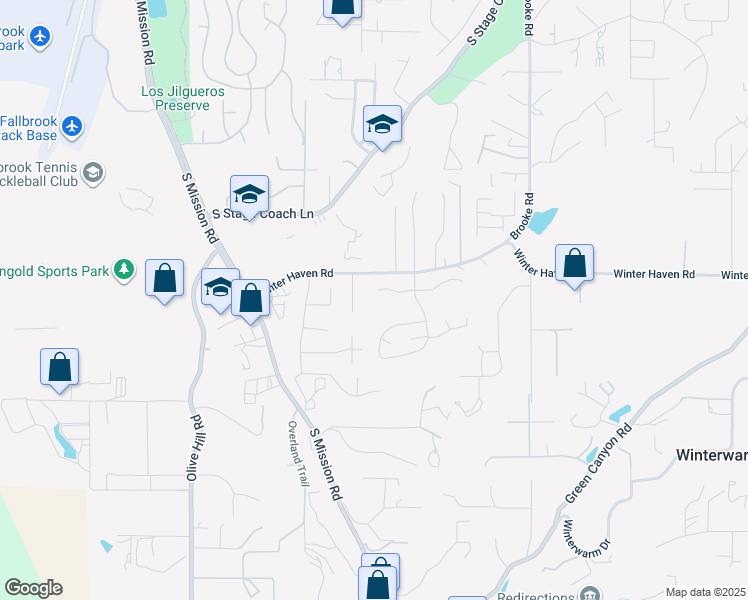Select the shopping marker on Winter Haven Rd near Brooke Rd

click(574, 265)
